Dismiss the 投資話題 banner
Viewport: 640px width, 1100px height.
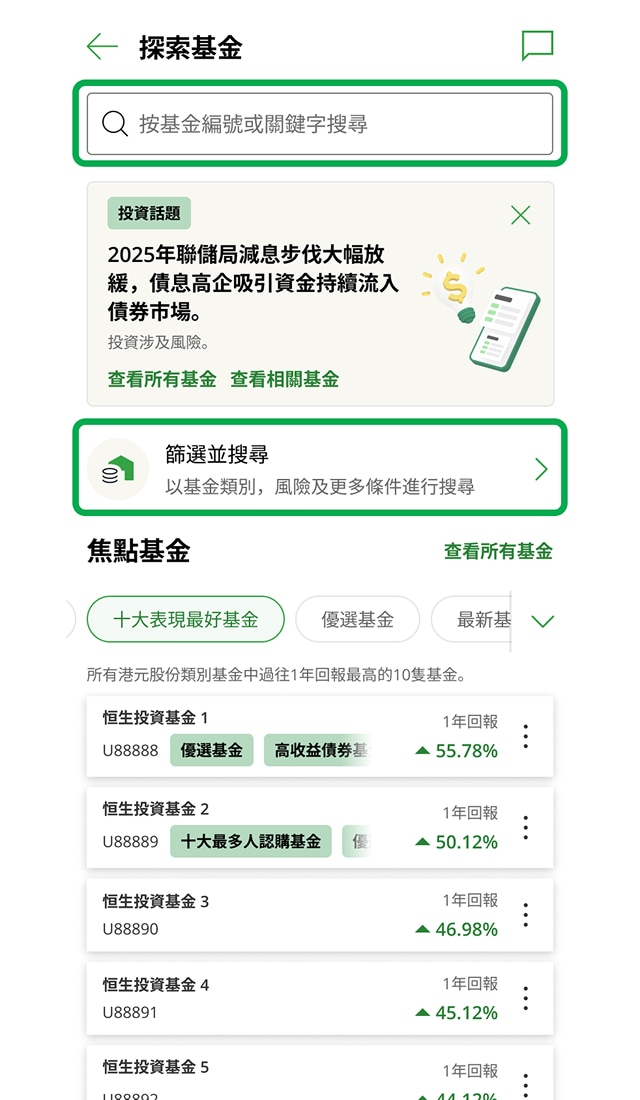(x=520, y=215)
